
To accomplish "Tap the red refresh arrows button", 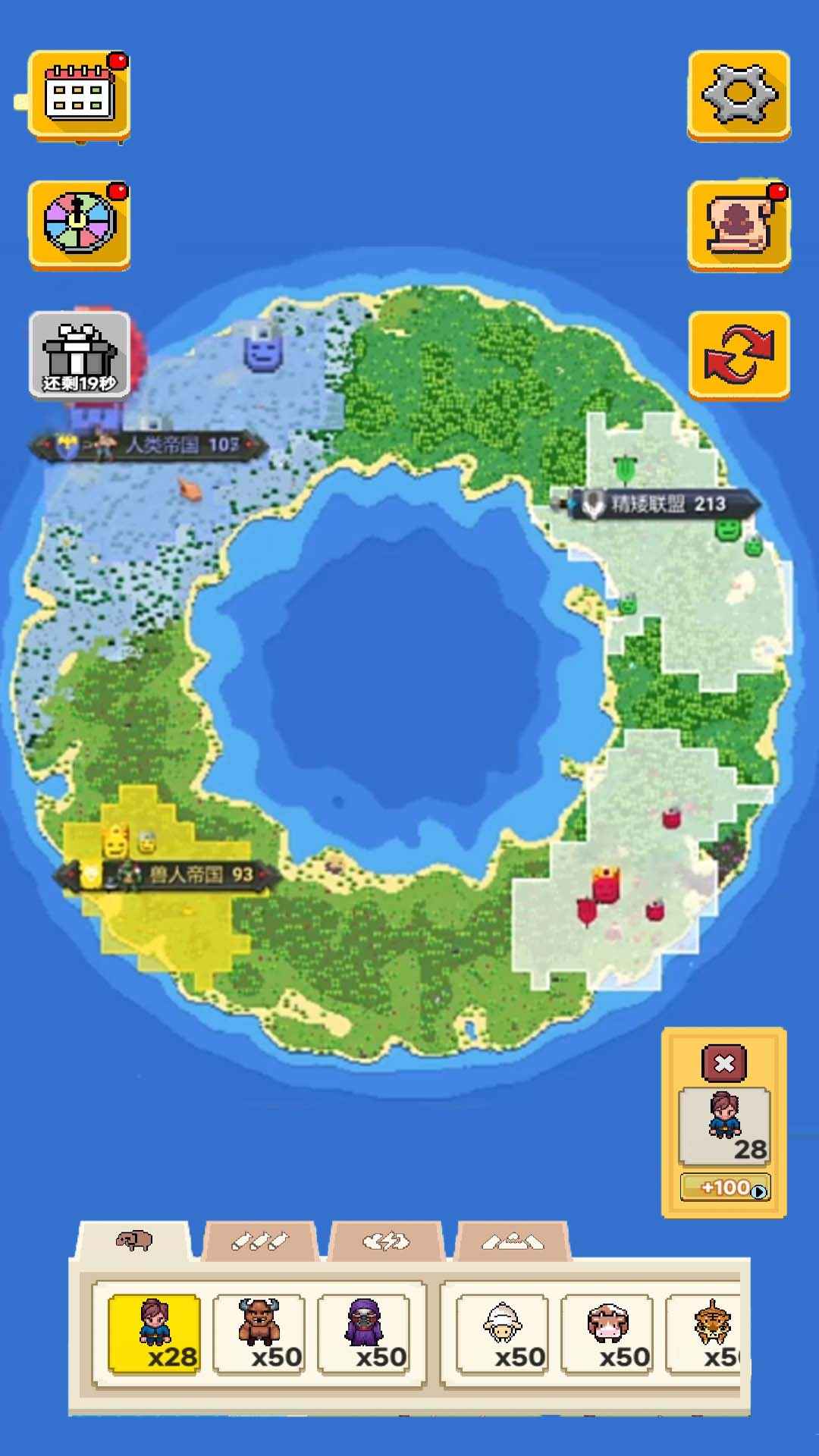I will click(x=739, y=354).
